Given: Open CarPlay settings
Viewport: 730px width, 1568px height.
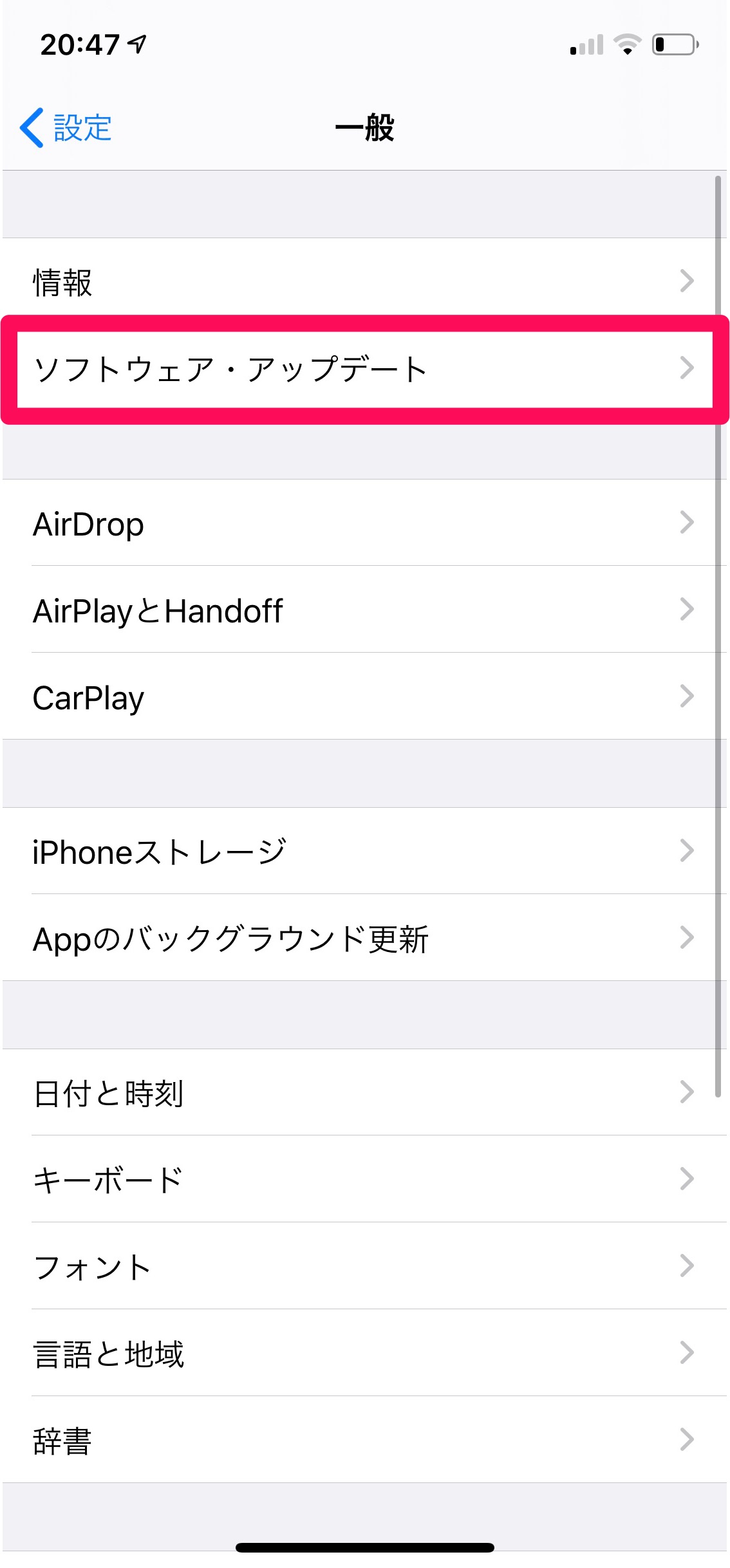Looking at the screenshot, I should pyautogui.click(x=364, y=697).
